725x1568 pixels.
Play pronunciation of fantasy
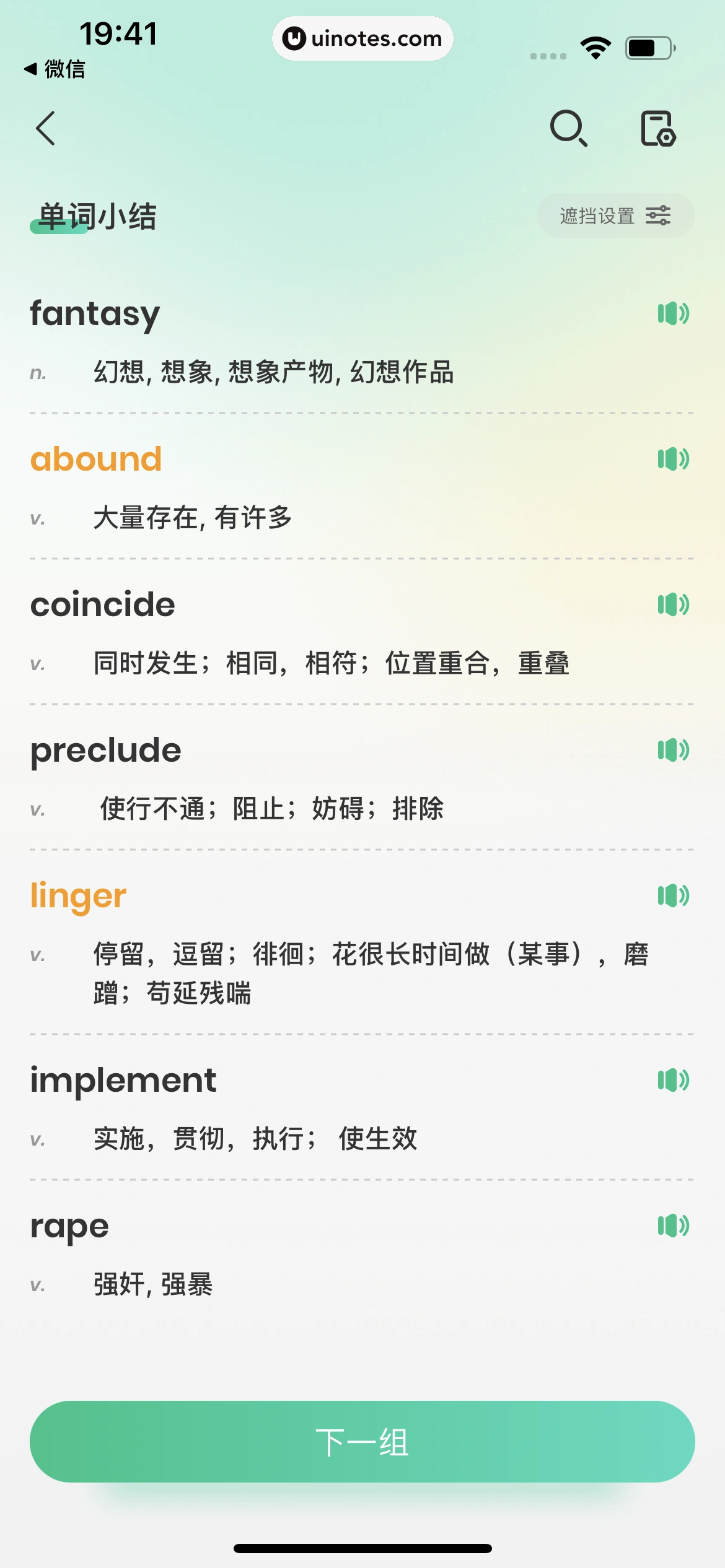(673, 314)
